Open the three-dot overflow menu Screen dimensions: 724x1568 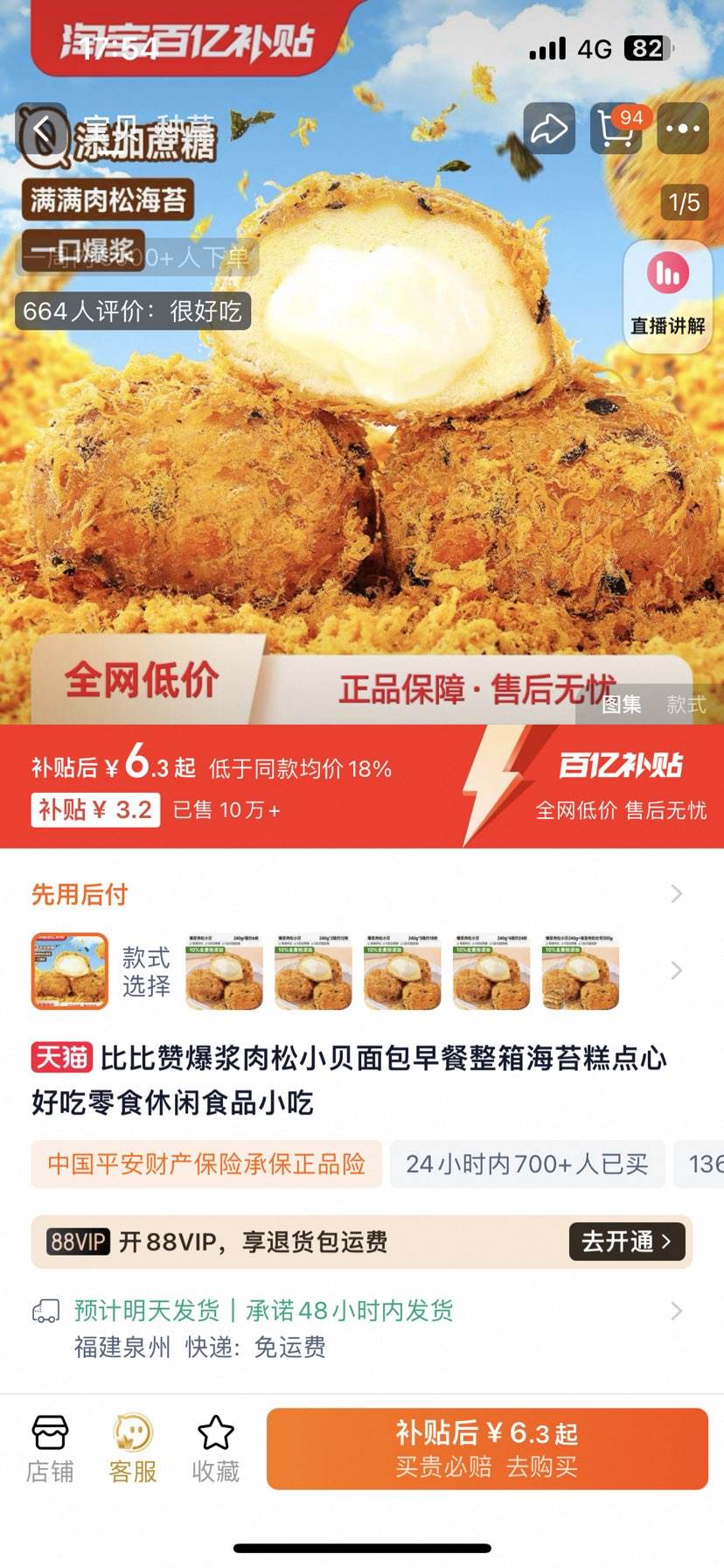pos(683,129)
